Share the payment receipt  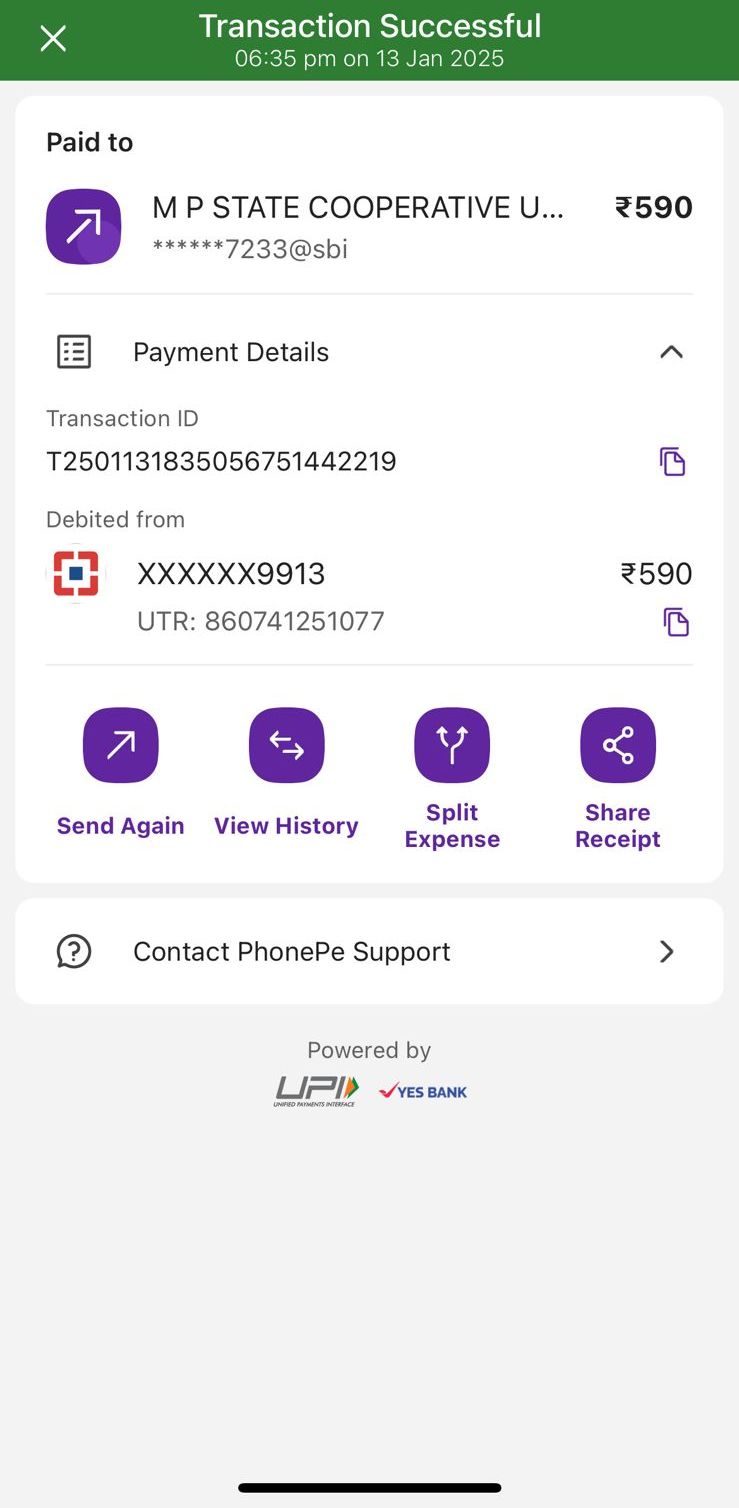(x=618, y=779)
